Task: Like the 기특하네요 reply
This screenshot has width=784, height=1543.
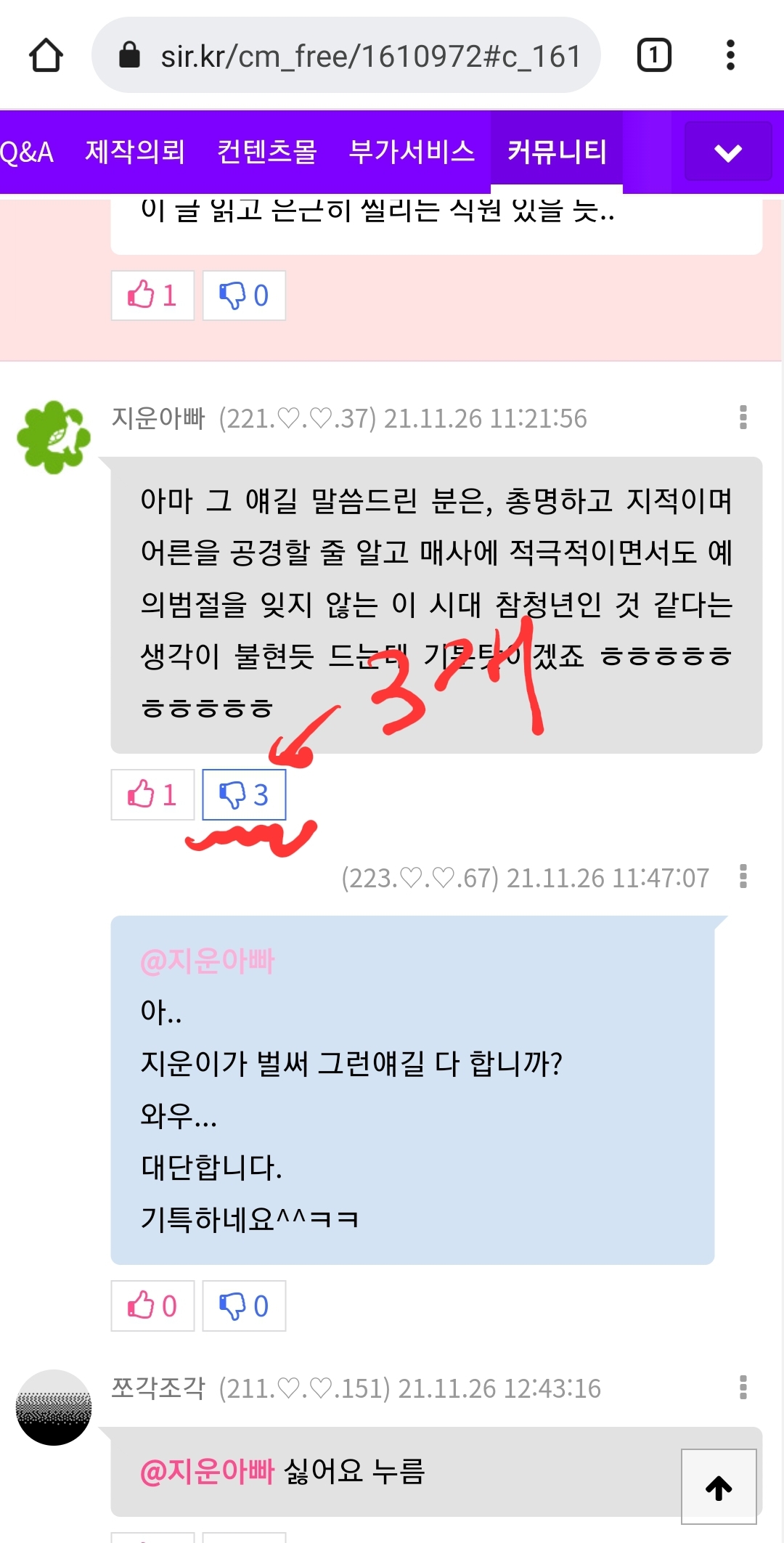Action: point(152,1306)
